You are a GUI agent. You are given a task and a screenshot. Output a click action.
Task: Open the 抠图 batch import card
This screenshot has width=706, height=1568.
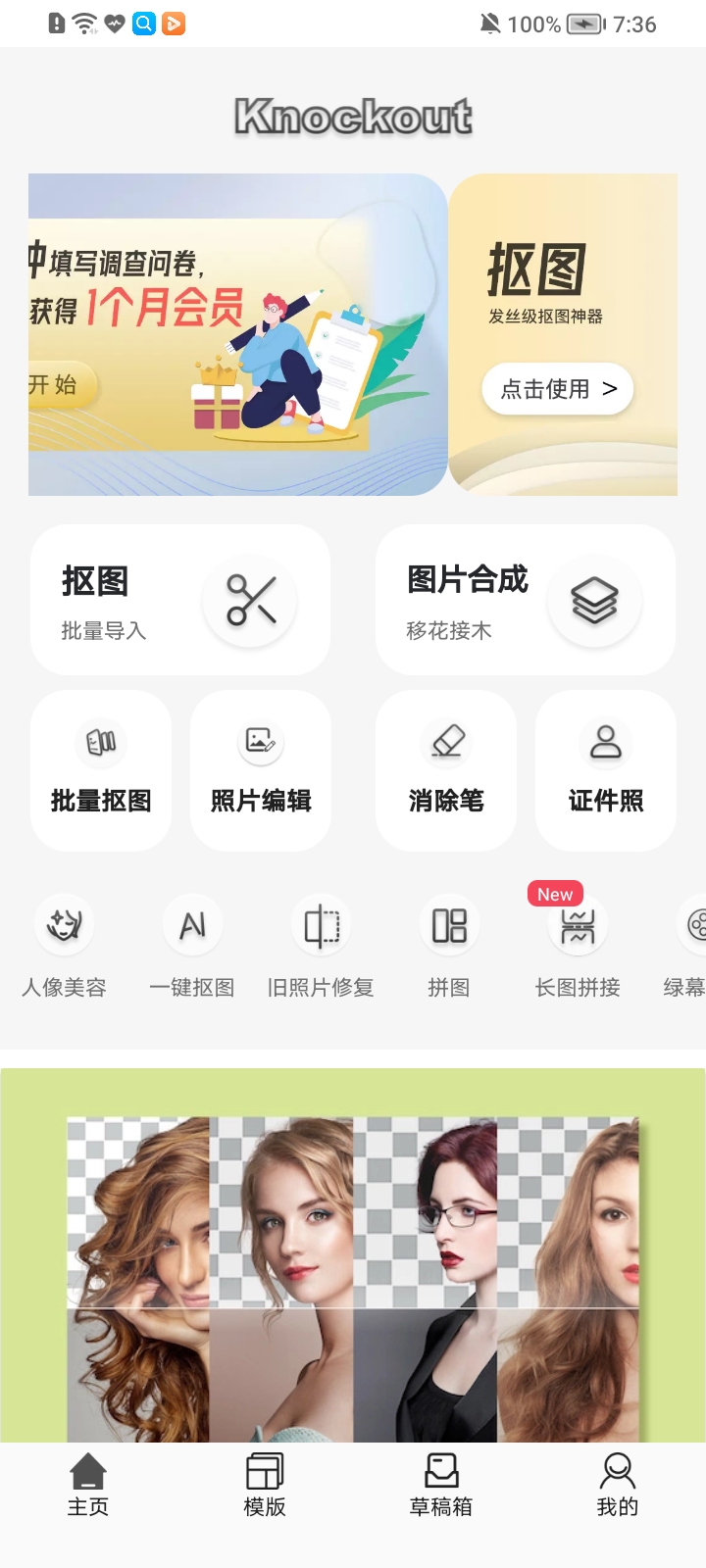click(x=180, y=600)
